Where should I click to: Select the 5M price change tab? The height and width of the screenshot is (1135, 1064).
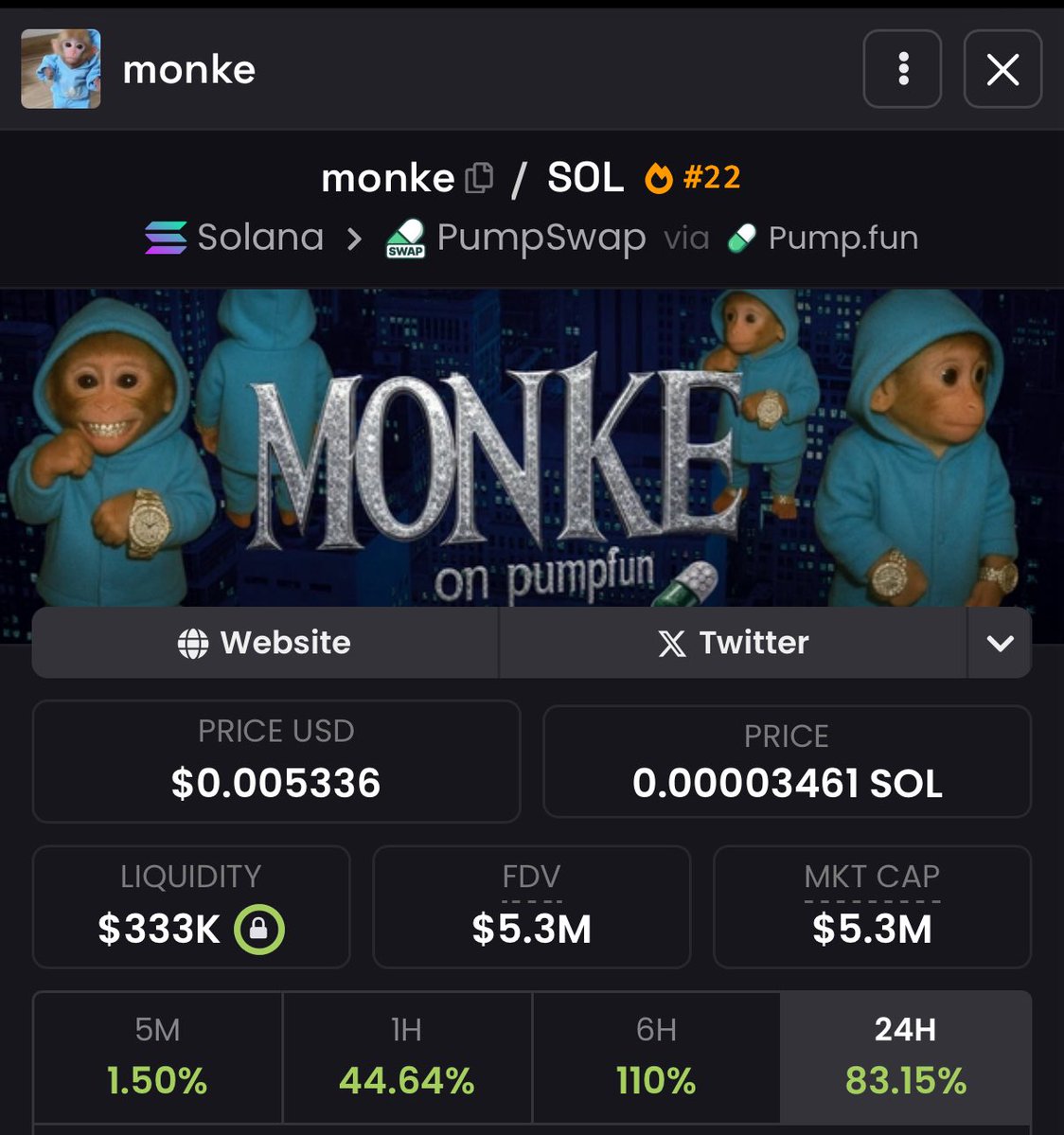pos(157,1056)
